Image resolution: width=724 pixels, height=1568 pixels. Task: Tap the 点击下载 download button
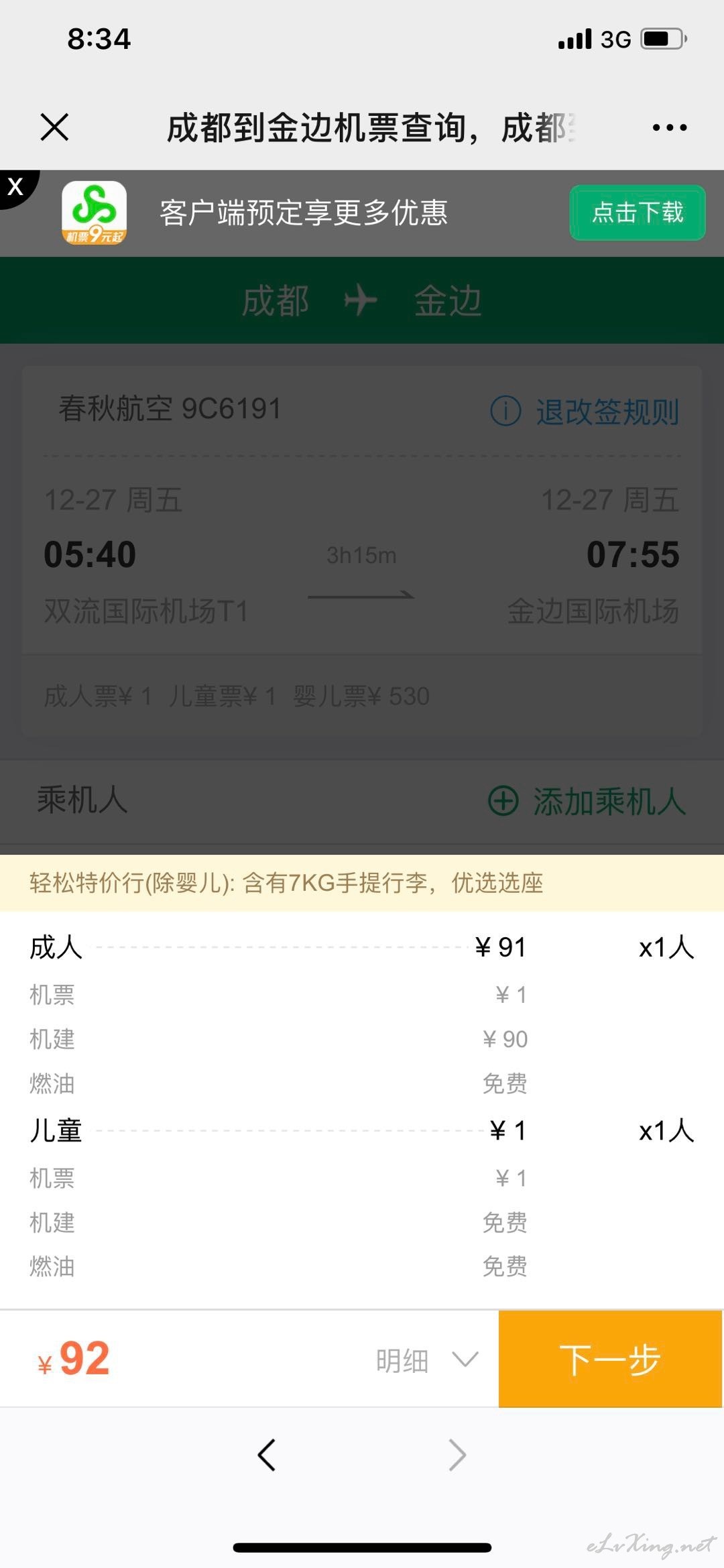point(638,213)
